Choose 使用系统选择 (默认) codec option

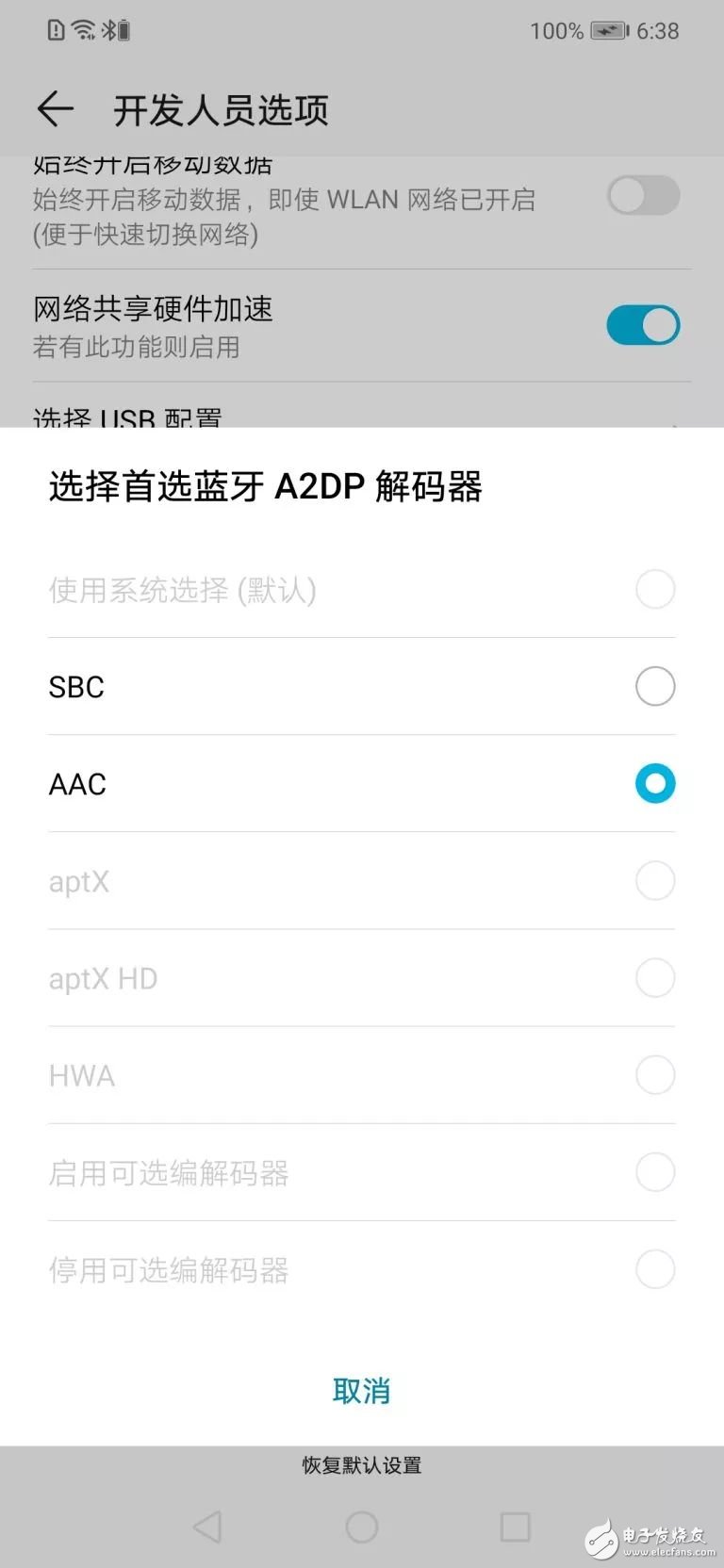click(655, 589)
